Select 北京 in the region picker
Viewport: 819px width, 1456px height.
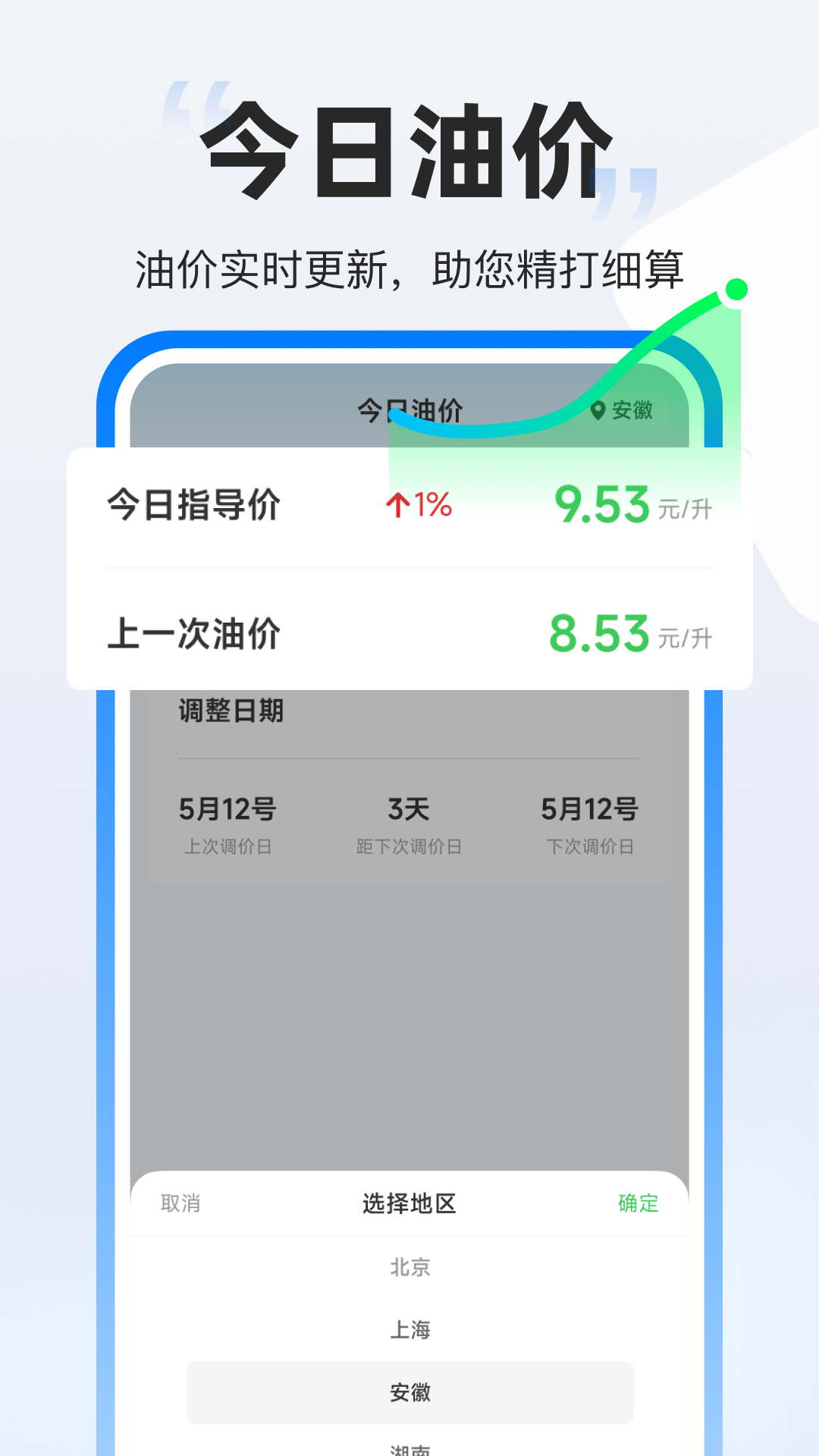(409, 1265)
